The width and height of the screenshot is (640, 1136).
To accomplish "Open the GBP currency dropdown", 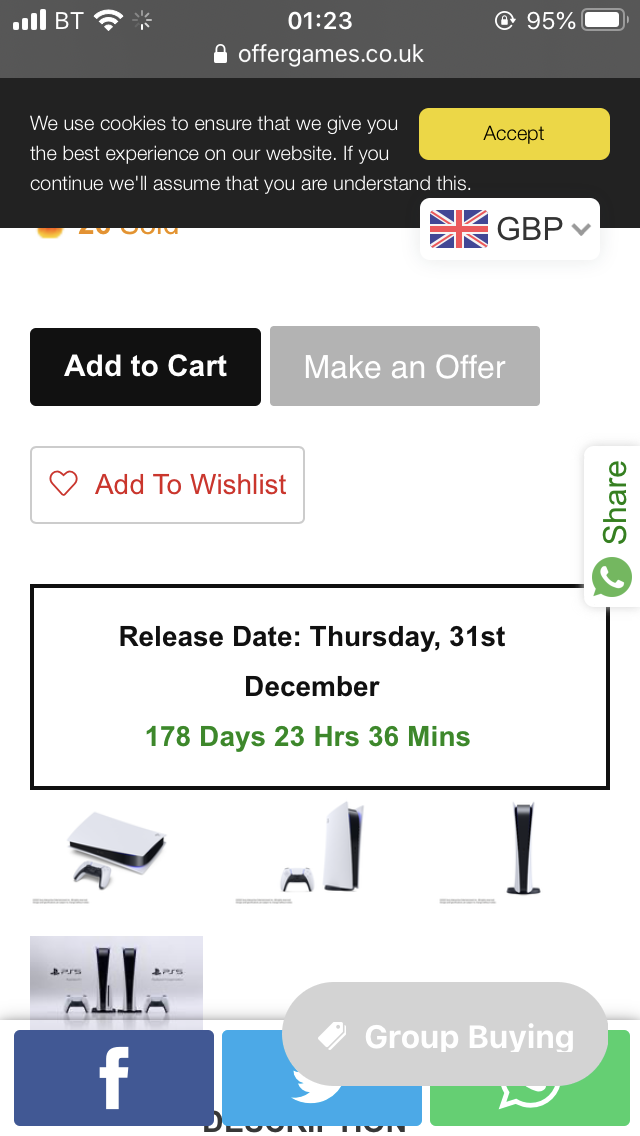I will point(510,229).
